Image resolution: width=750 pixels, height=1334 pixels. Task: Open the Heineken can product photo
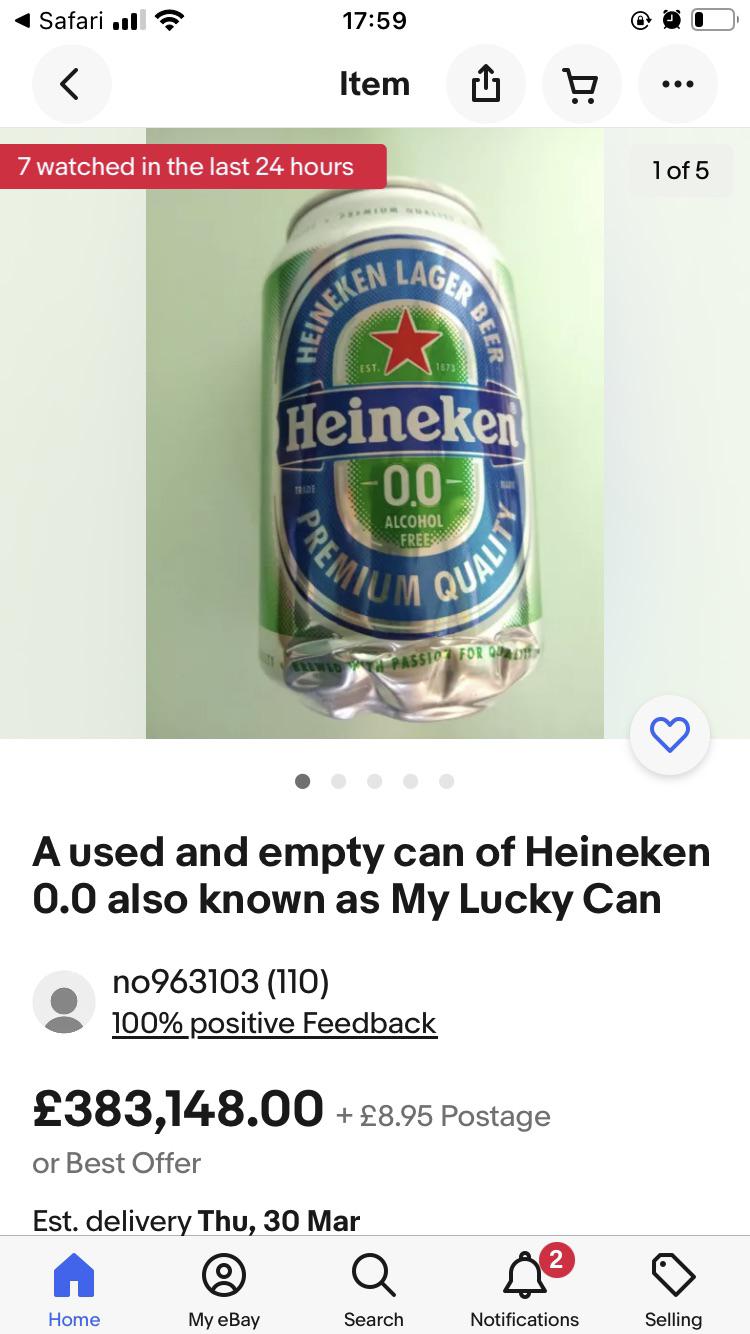375,433
